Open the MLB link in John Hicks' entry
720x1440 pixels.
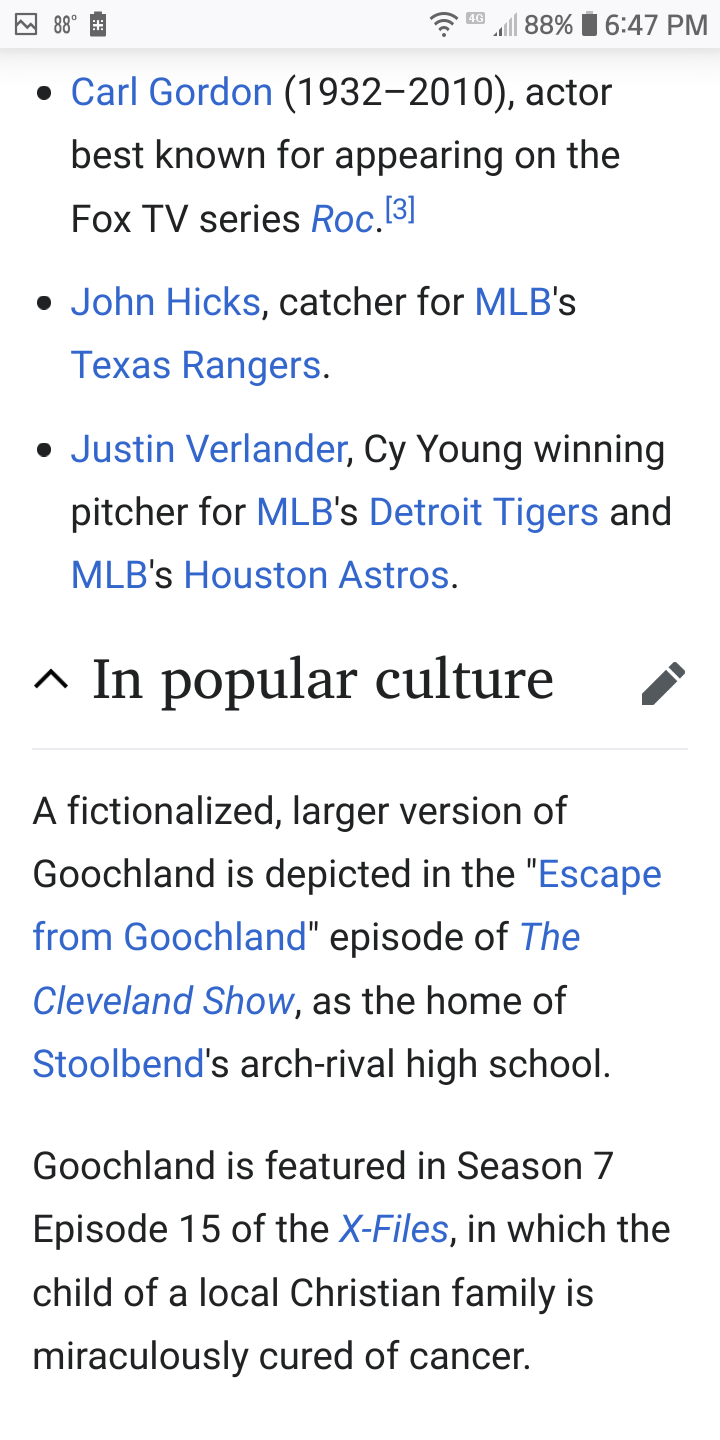(513, 302)
